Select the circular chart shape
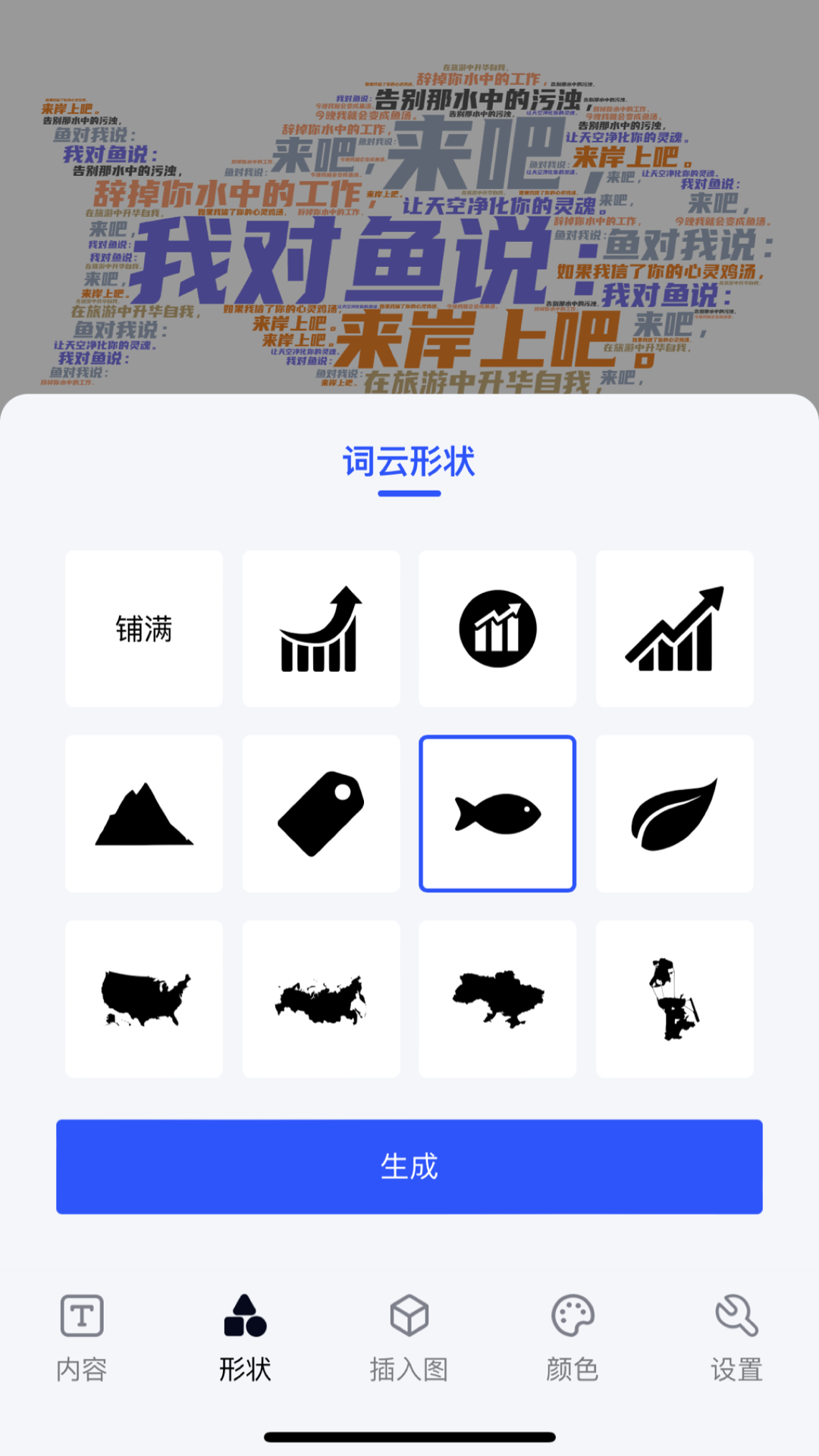Image resolution: width=819 pixels, height=1456 pixels. point(497,627)
